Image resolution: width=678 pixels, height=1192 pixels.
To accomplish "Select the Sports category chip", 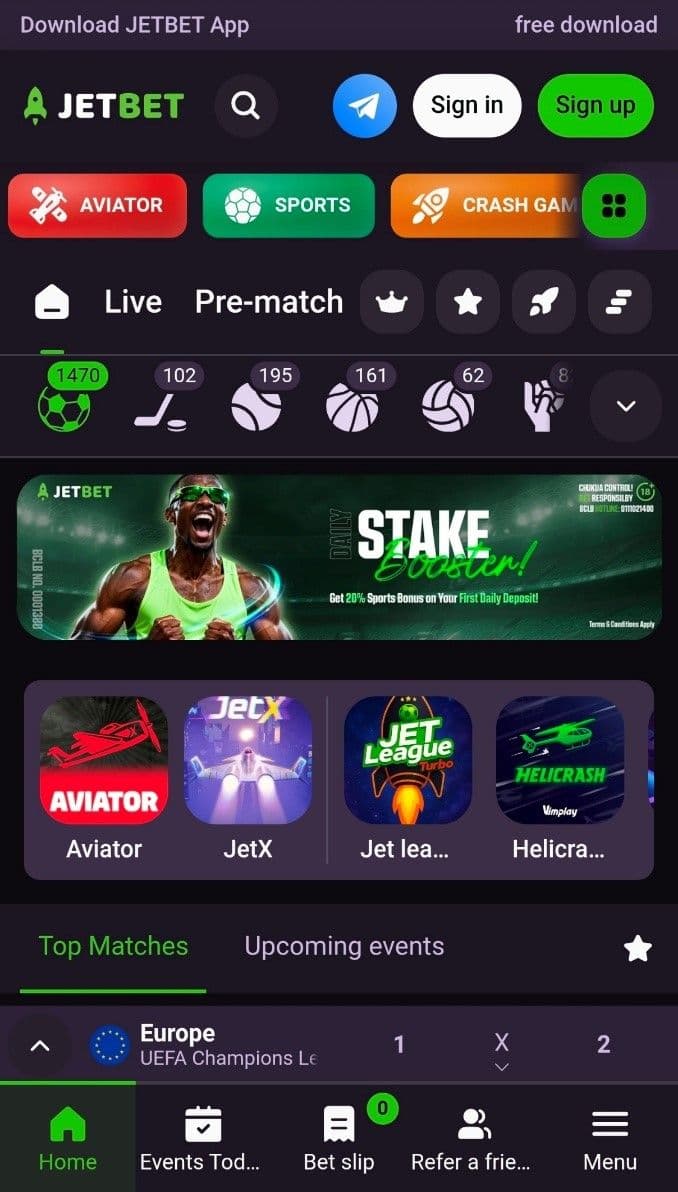I will [288, 205].
